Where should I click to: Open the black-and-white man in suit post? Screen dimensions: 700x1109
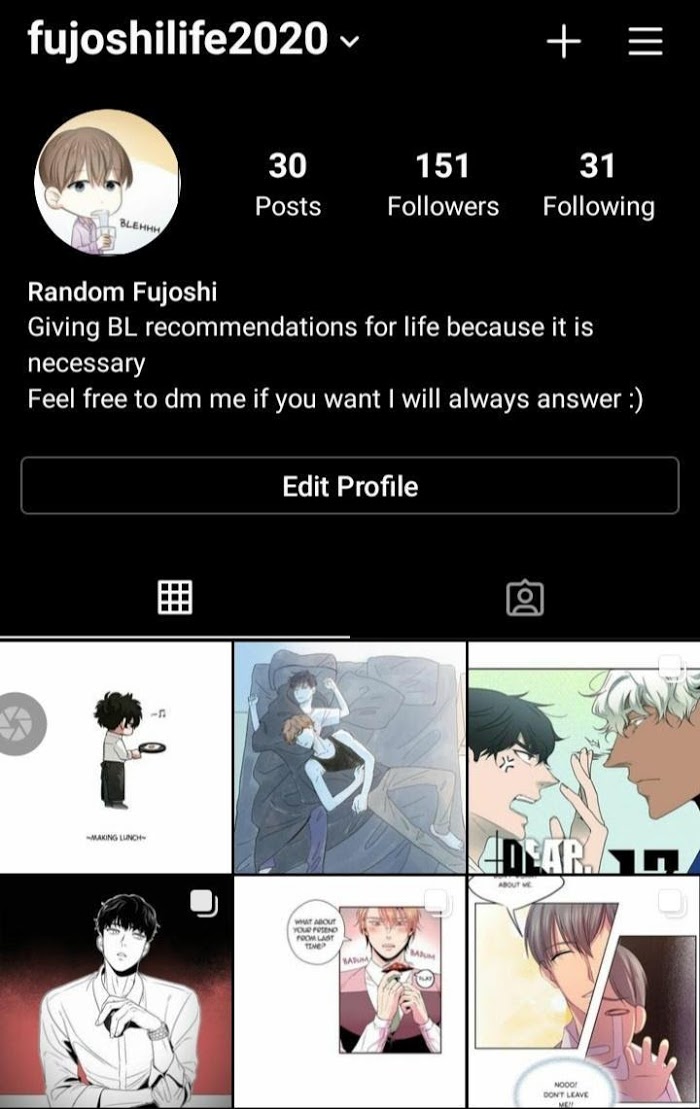(x=115, y=992)
